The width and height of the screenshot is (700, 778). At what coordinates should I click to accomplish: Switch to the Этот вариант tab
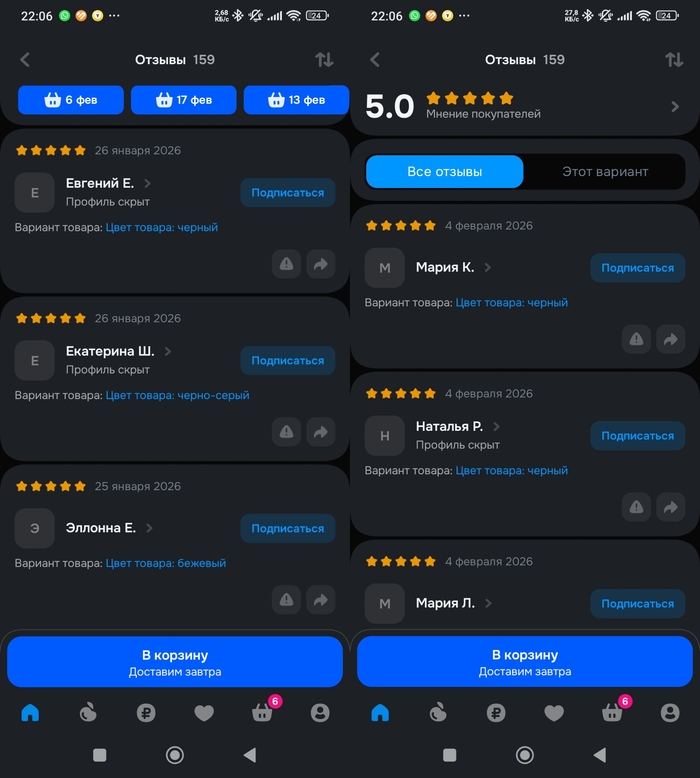tap(605, 172)
